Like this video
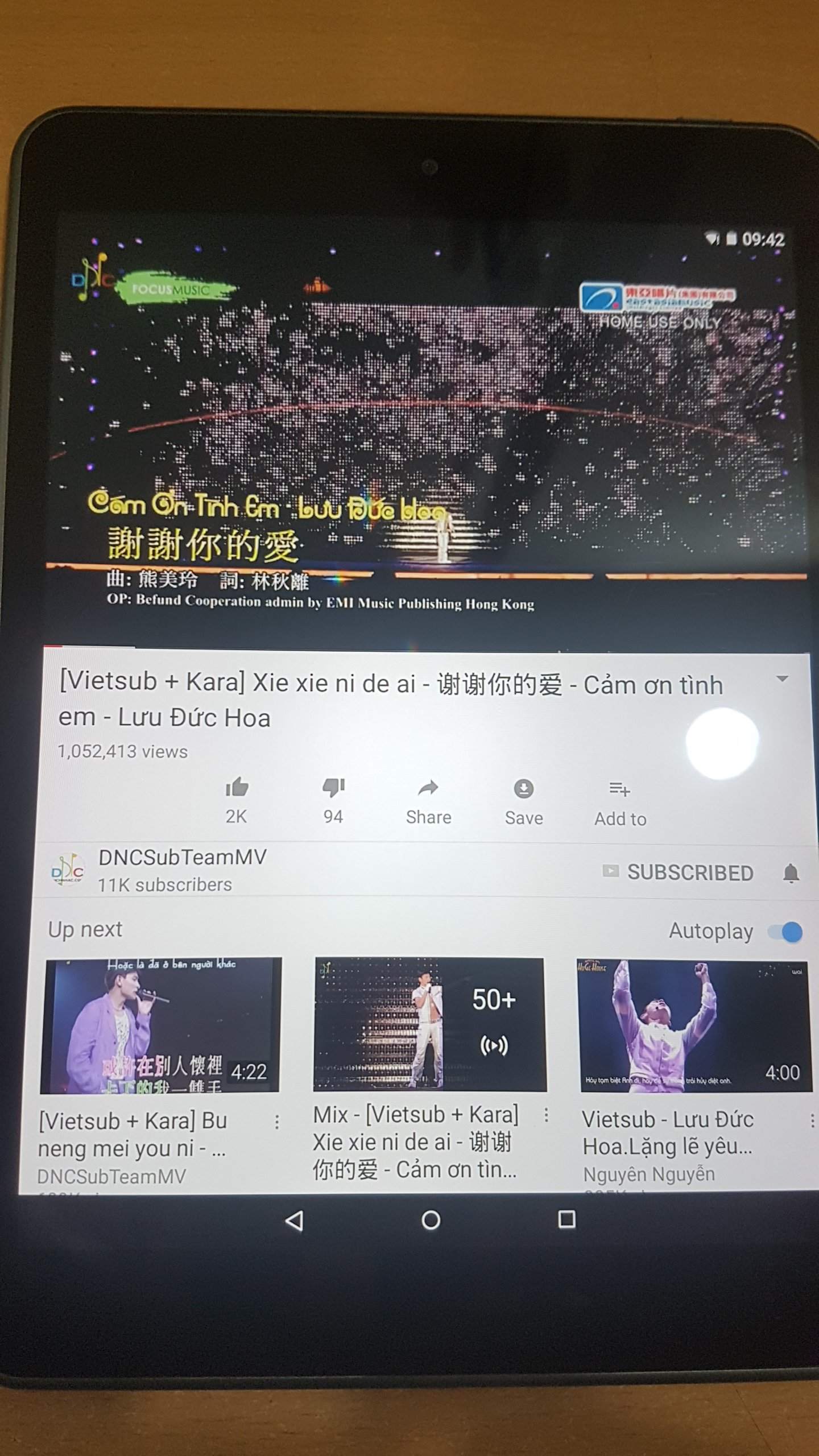This screenshot has width=819, height=1456. point(237,788)
